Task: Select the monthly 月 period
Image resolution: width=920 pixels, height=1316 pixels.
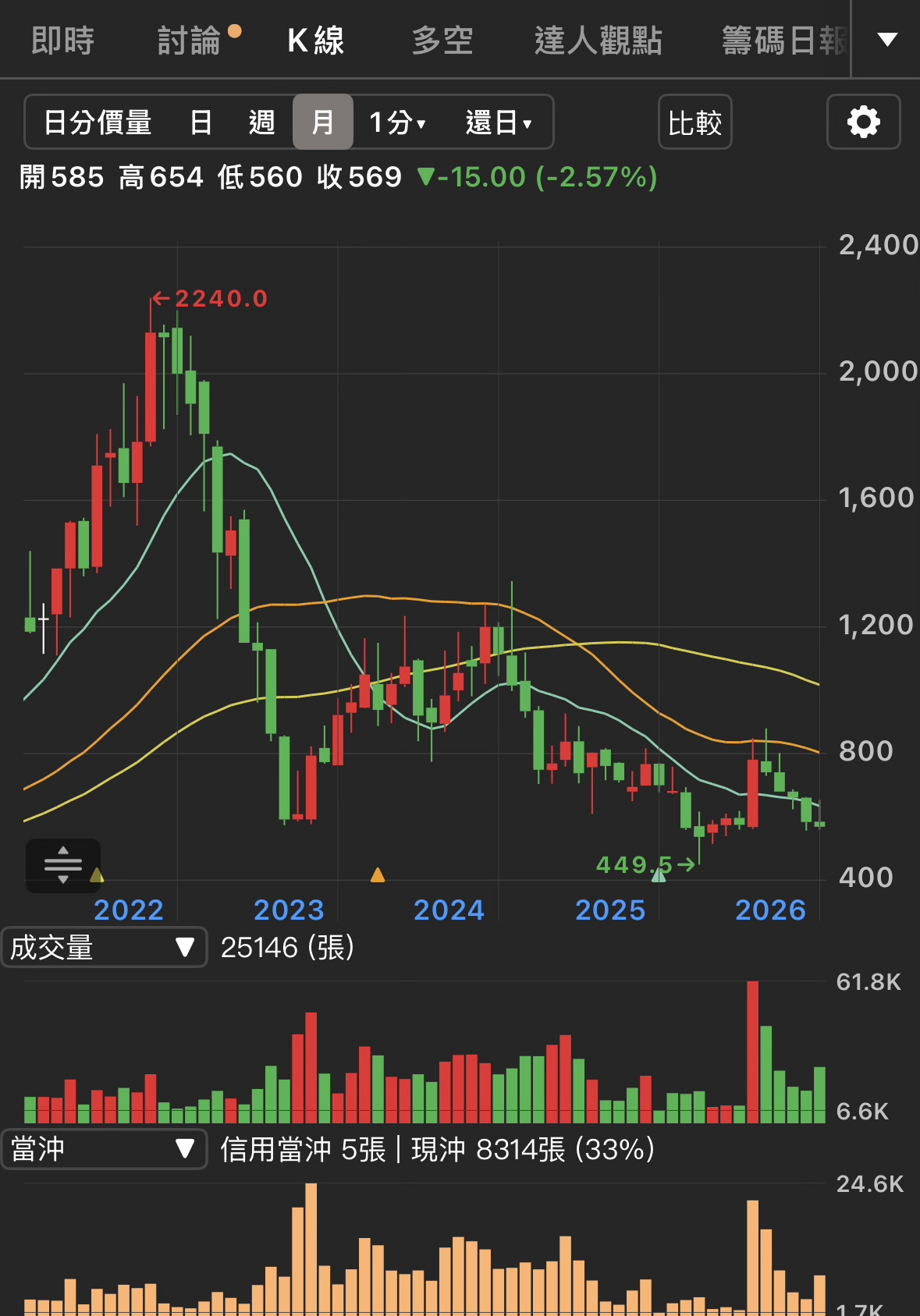Action: pyautogui.click(x=322, y=122)
